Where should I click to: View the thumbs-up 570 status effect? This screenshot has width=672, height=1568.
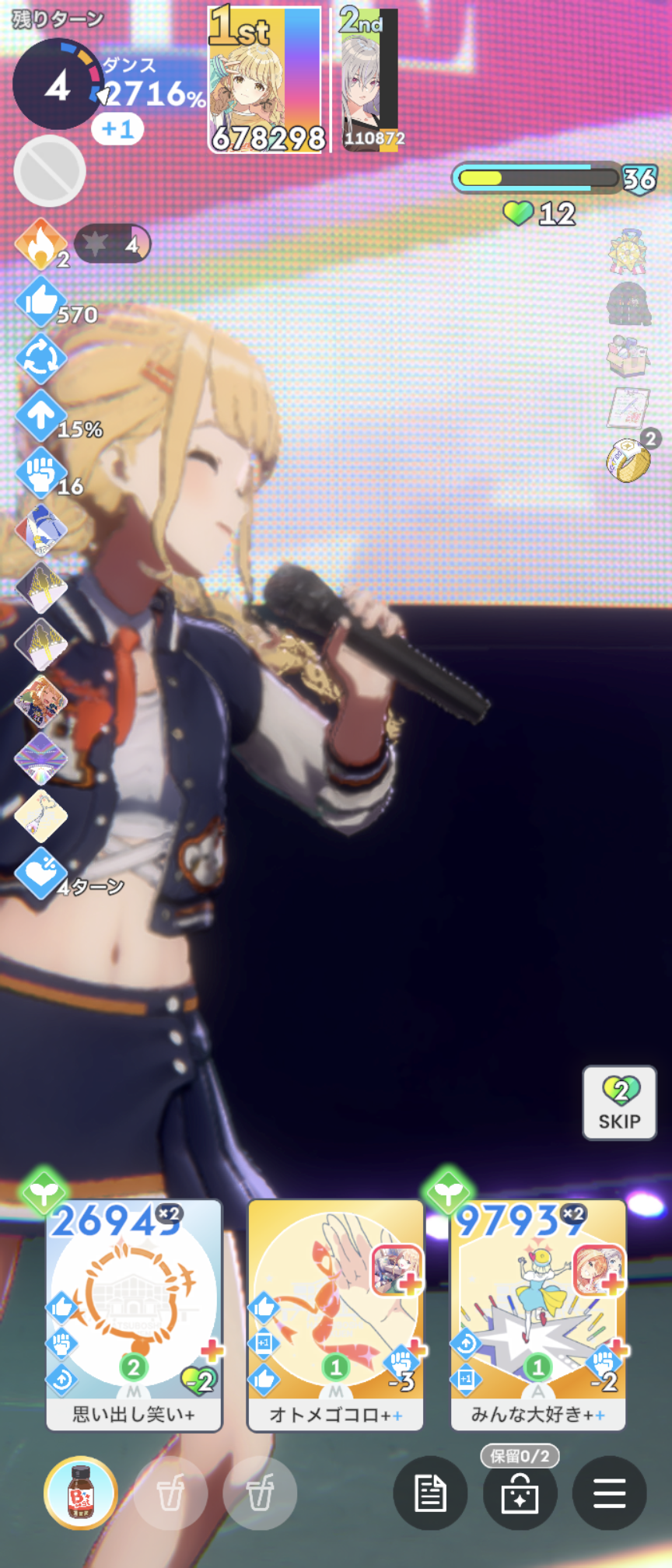pos(40,301)
